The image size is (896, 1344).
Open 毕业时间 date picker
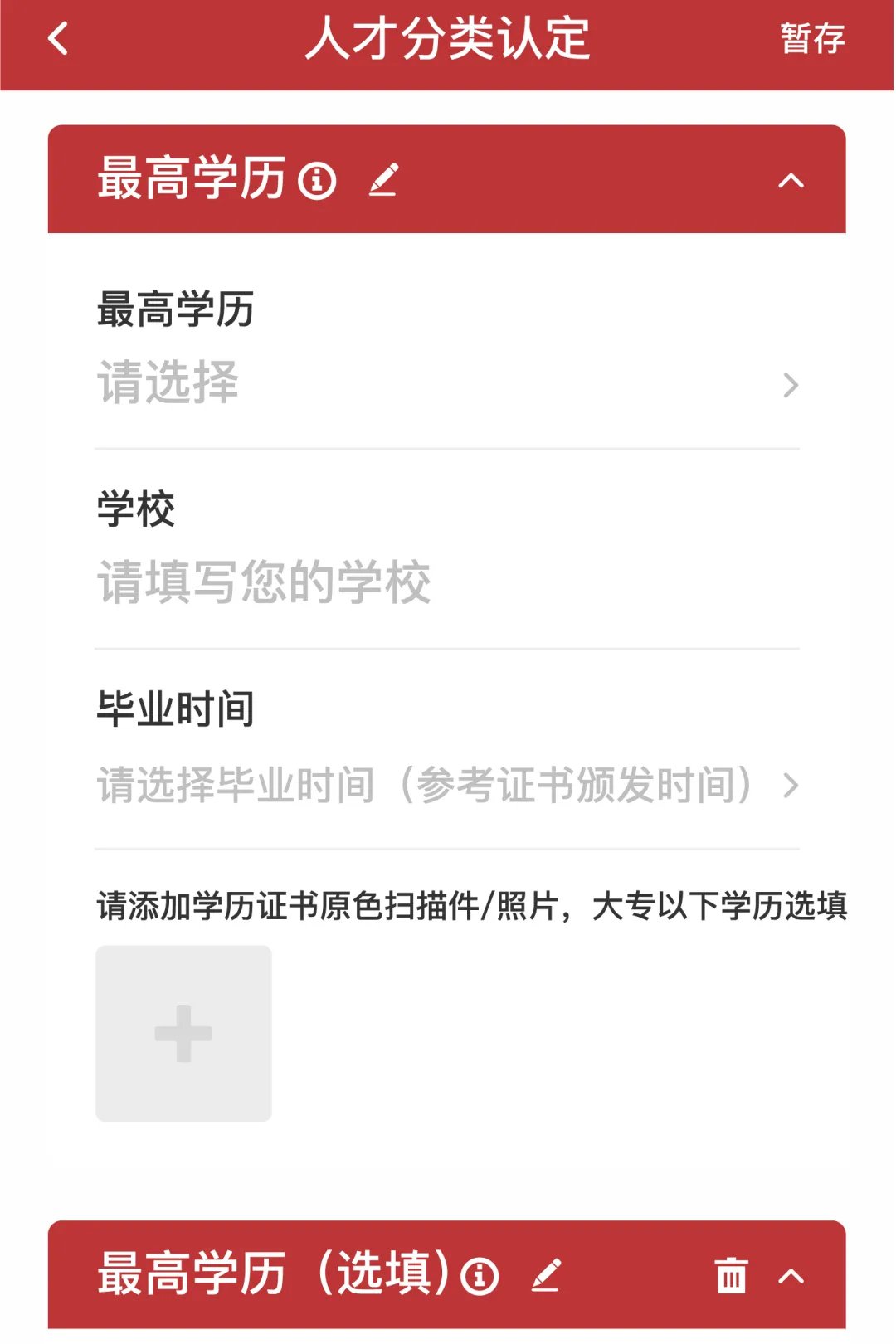[x=446, y=785]
